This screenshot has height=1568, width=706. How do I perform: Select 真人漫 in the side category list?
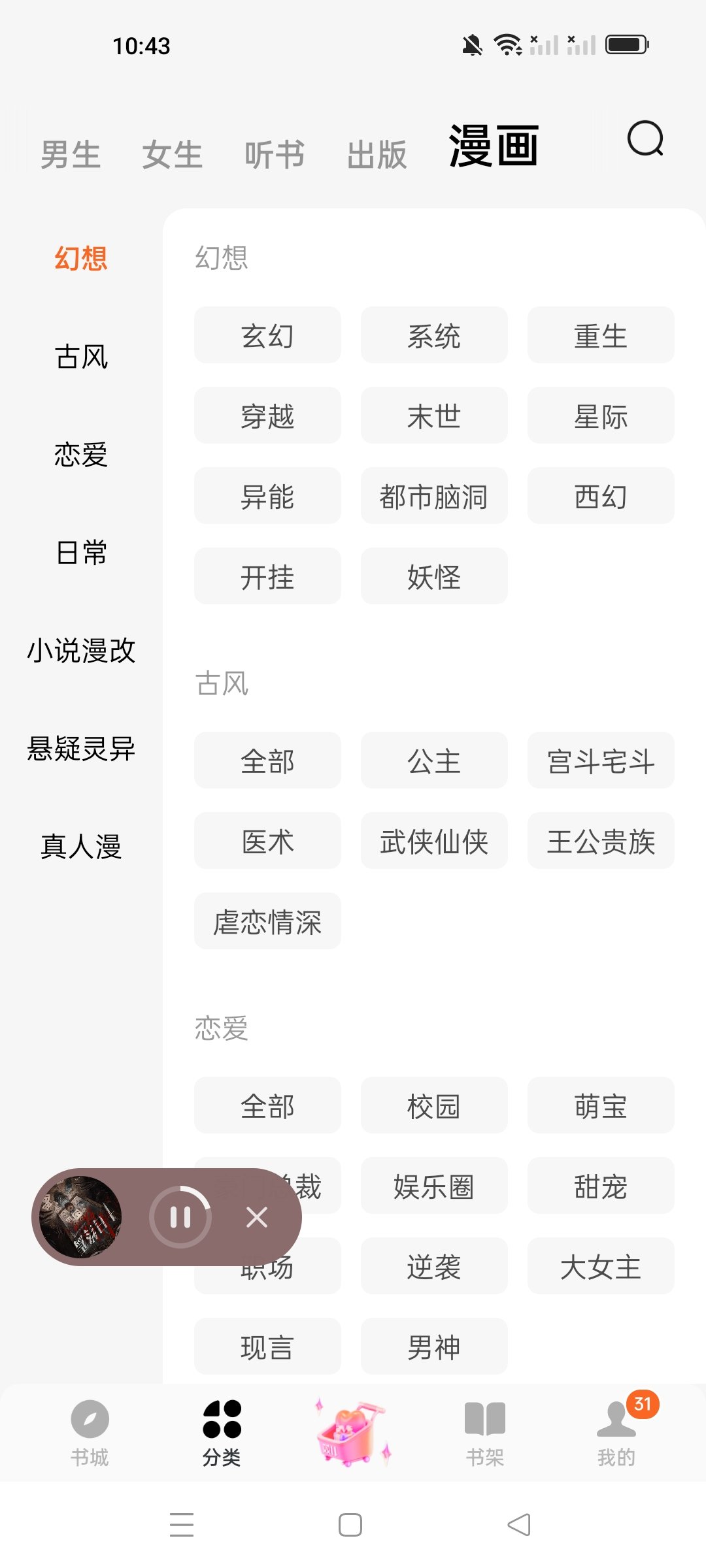click(x=81, y=847)
